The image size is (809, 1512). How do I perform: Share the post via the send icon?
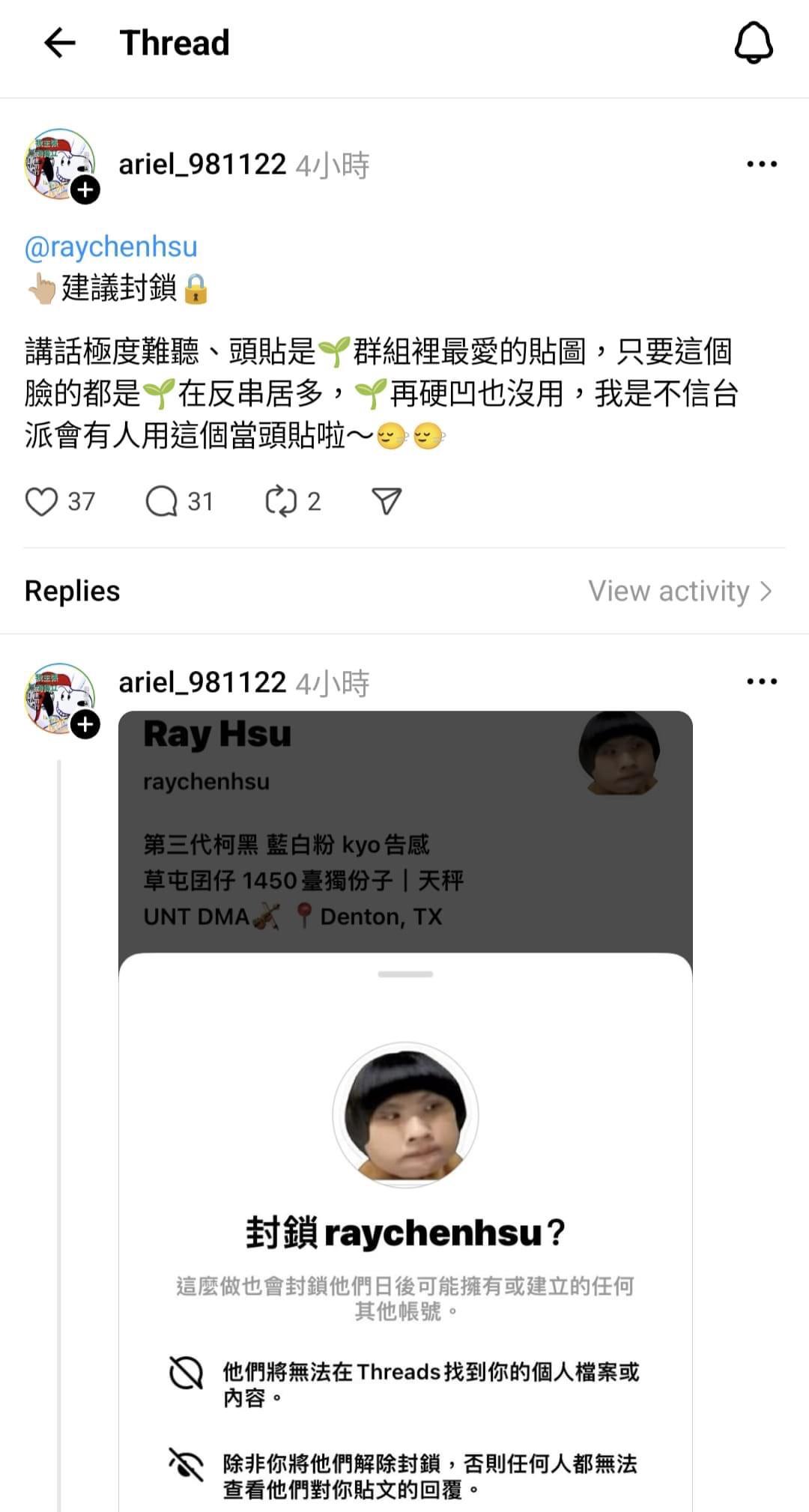pyautogui.click(x=387, y=502)
